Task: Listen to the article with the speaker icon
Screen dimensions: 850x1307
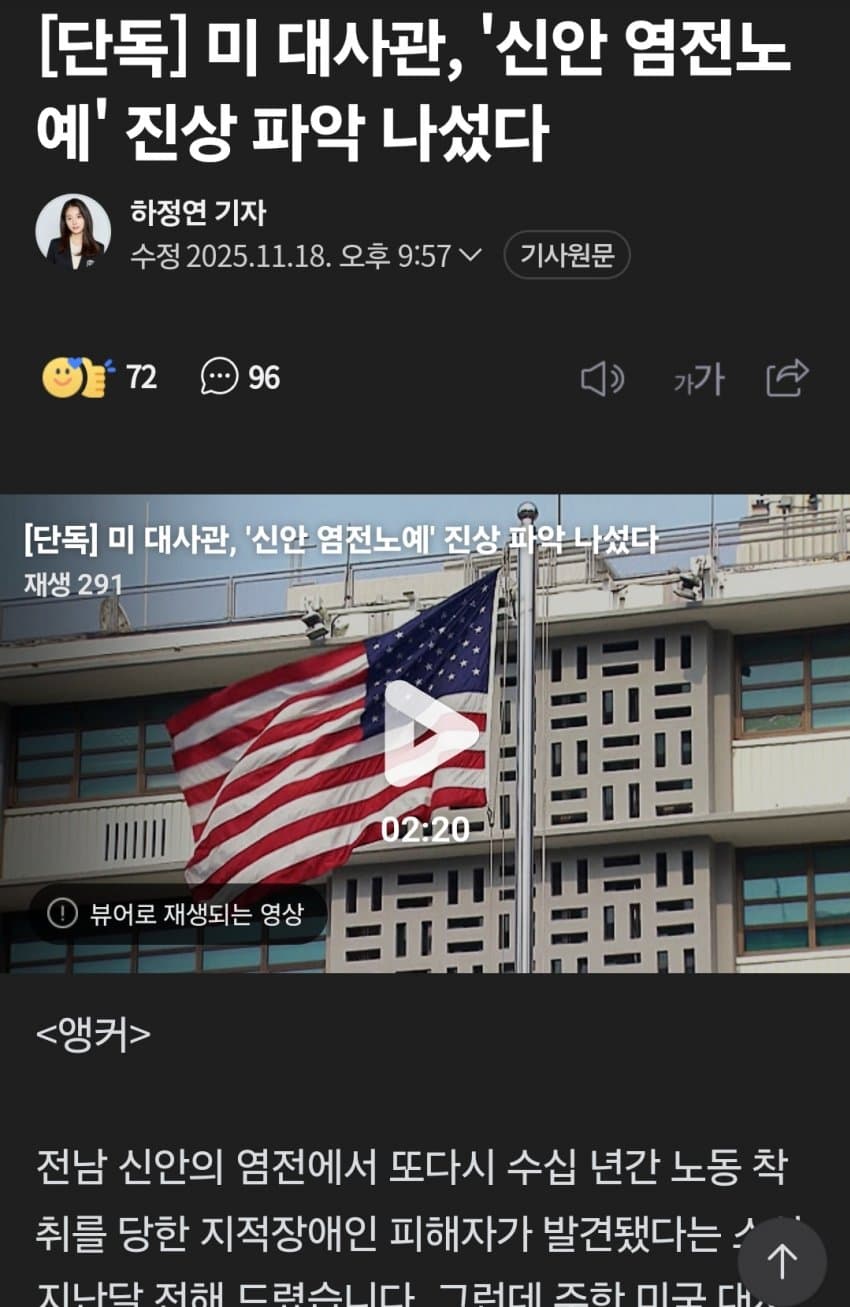Action: tap(602, 379)
